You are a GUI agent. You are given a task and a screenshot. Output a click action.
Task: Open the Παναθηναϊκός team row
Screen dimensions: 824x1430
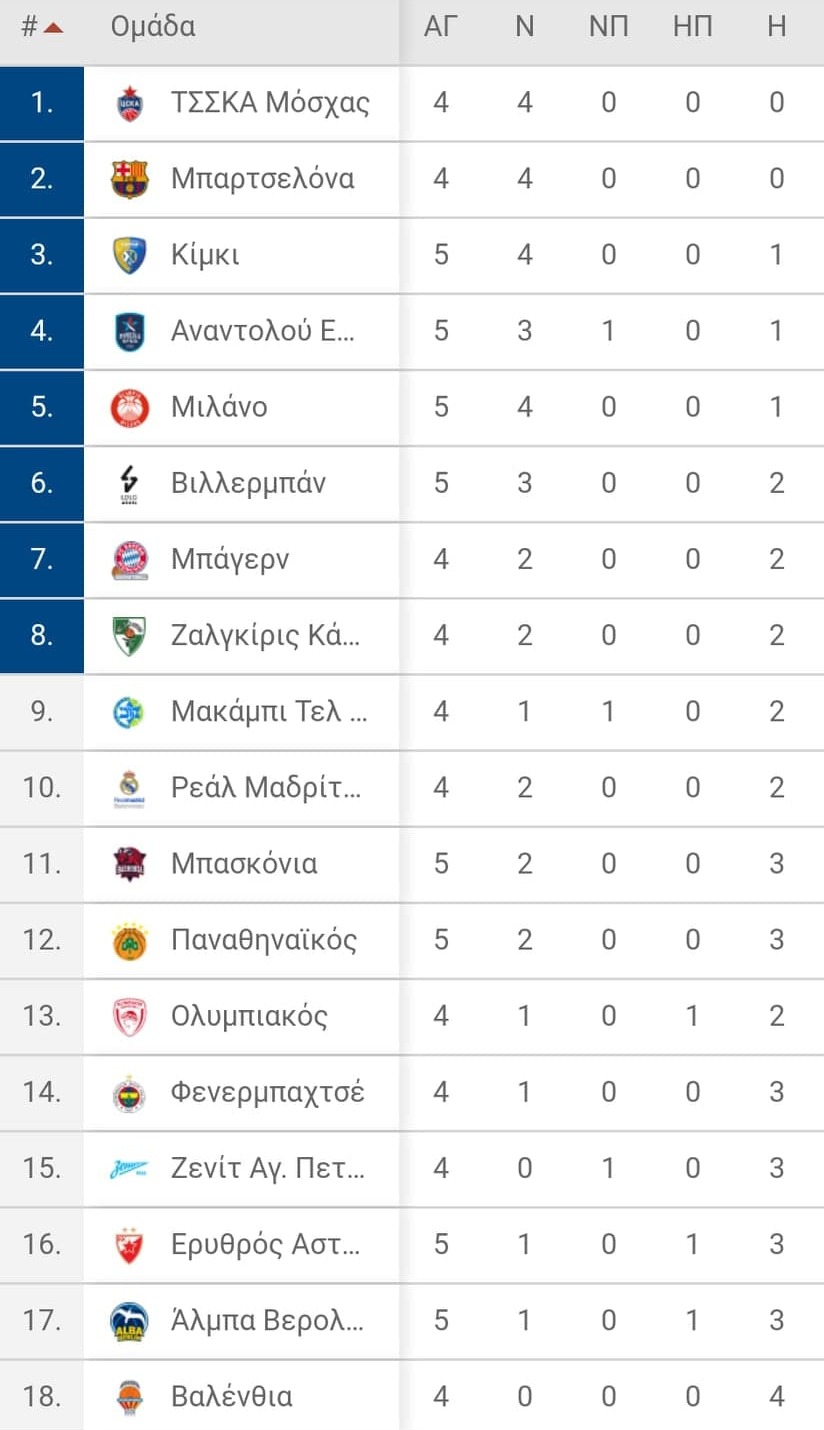click(x=264, y=939)
